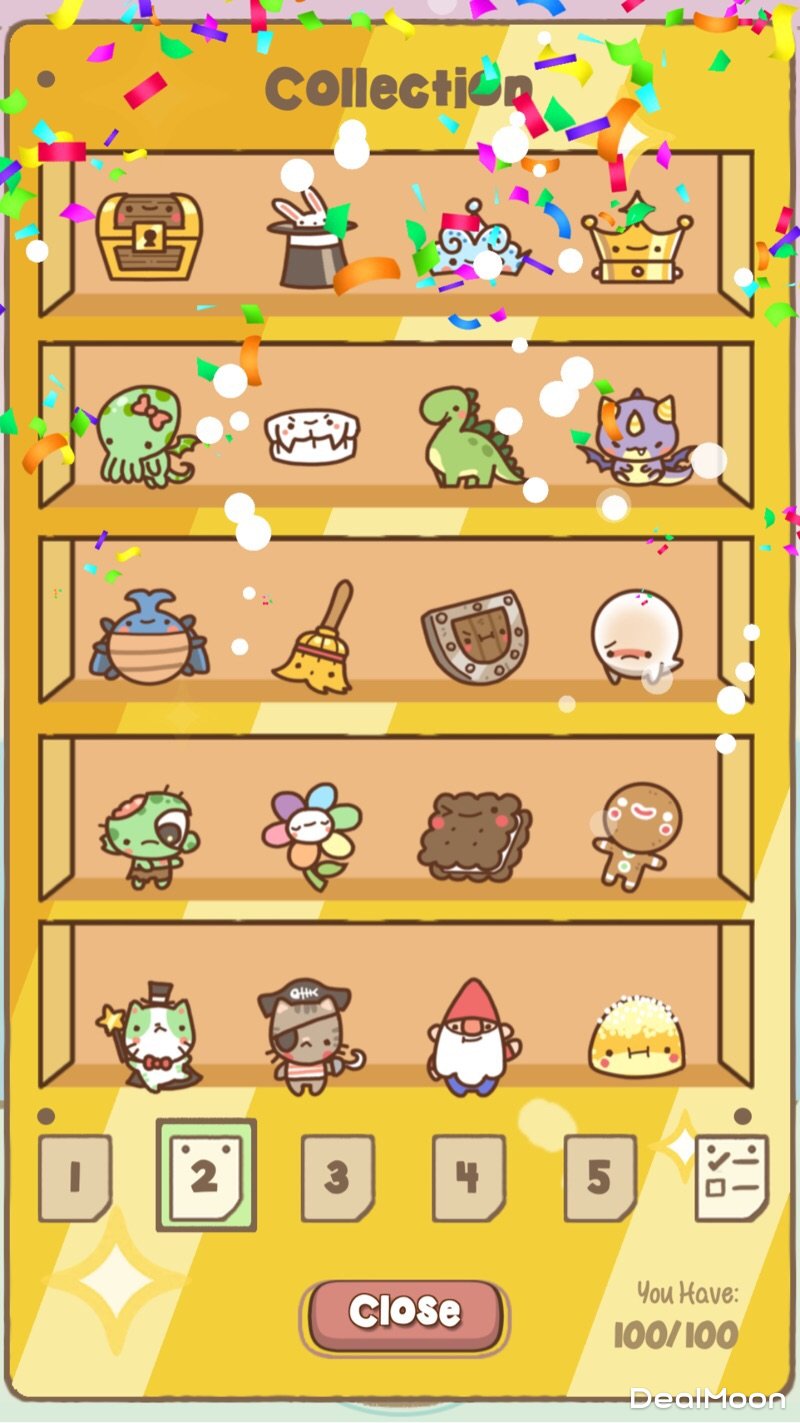Image resolution: width=800 pixels, height=1423 pixels.
Task: Tap the golden crown collectible
Action: (x=637, y=242)
